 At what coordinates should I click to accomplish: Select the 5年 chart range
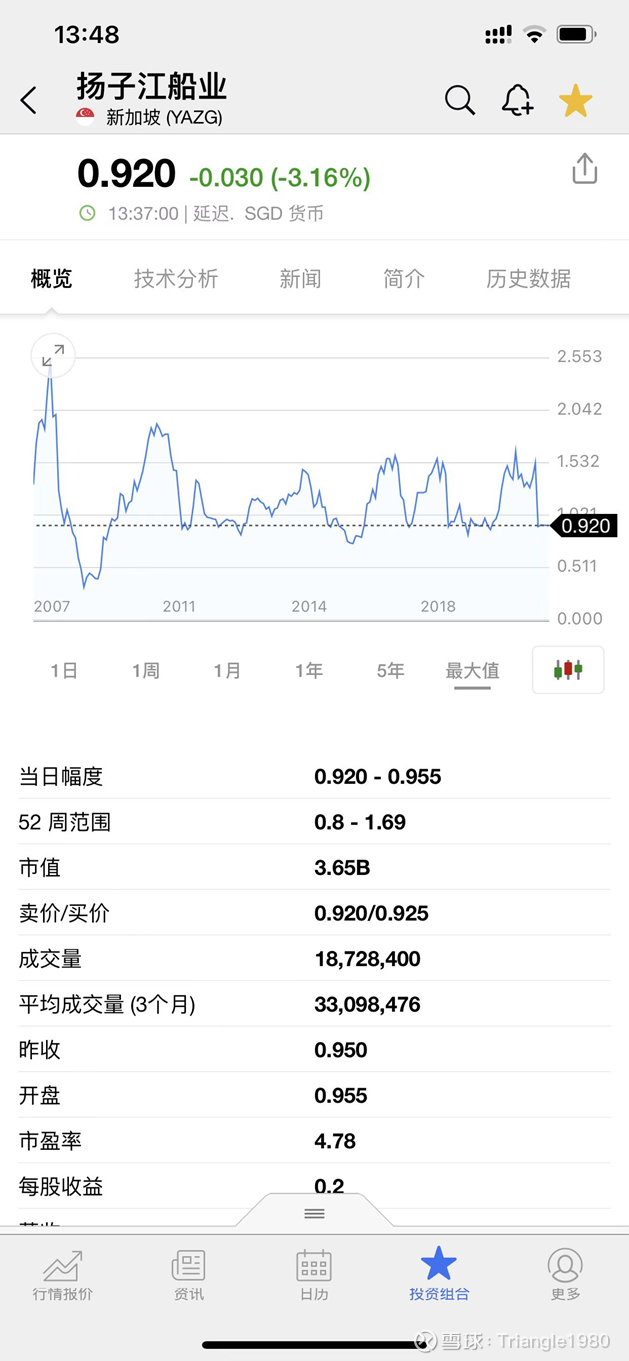(390, 671)
